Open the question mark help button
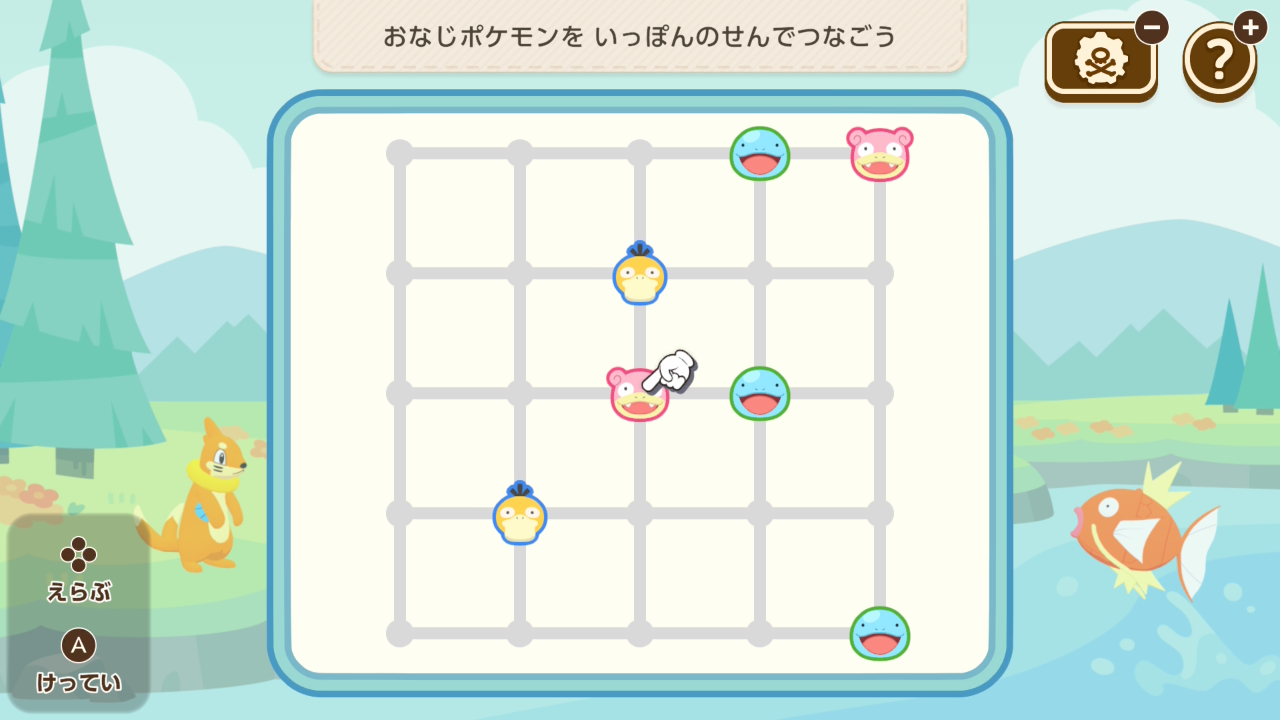Viewport: 1280px width, 720px height. pyautogui.click(x=1219, y=61)
